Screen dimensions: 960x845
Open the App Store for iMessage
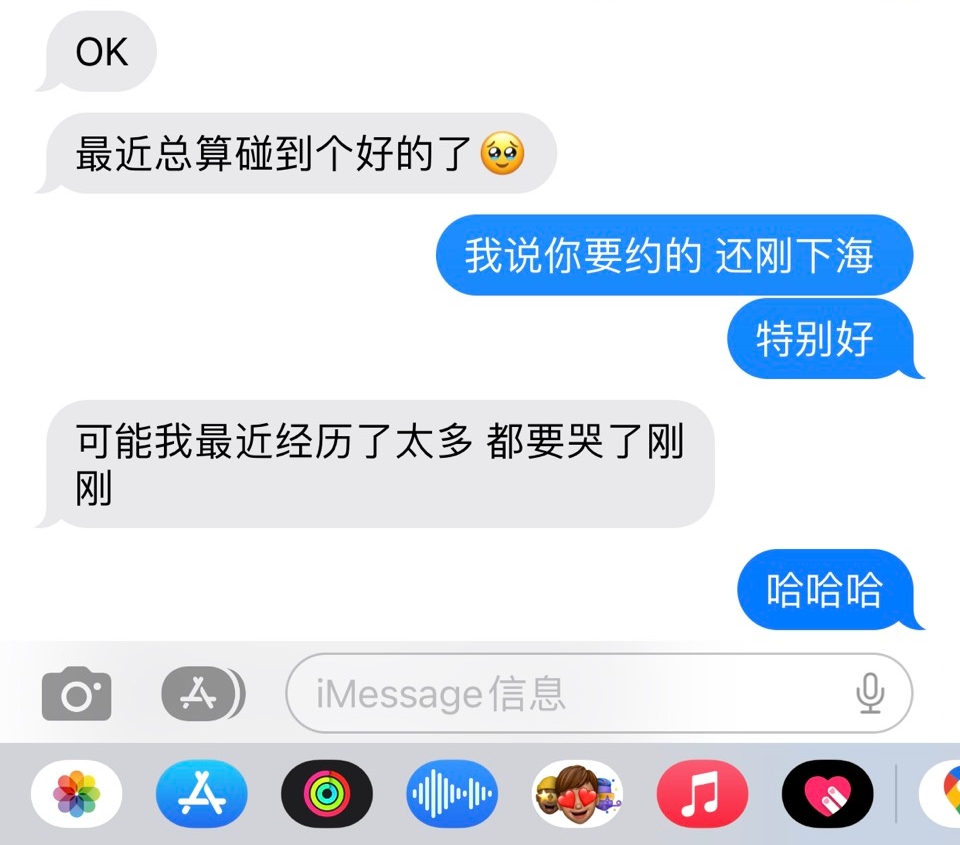tap(202, 794)
